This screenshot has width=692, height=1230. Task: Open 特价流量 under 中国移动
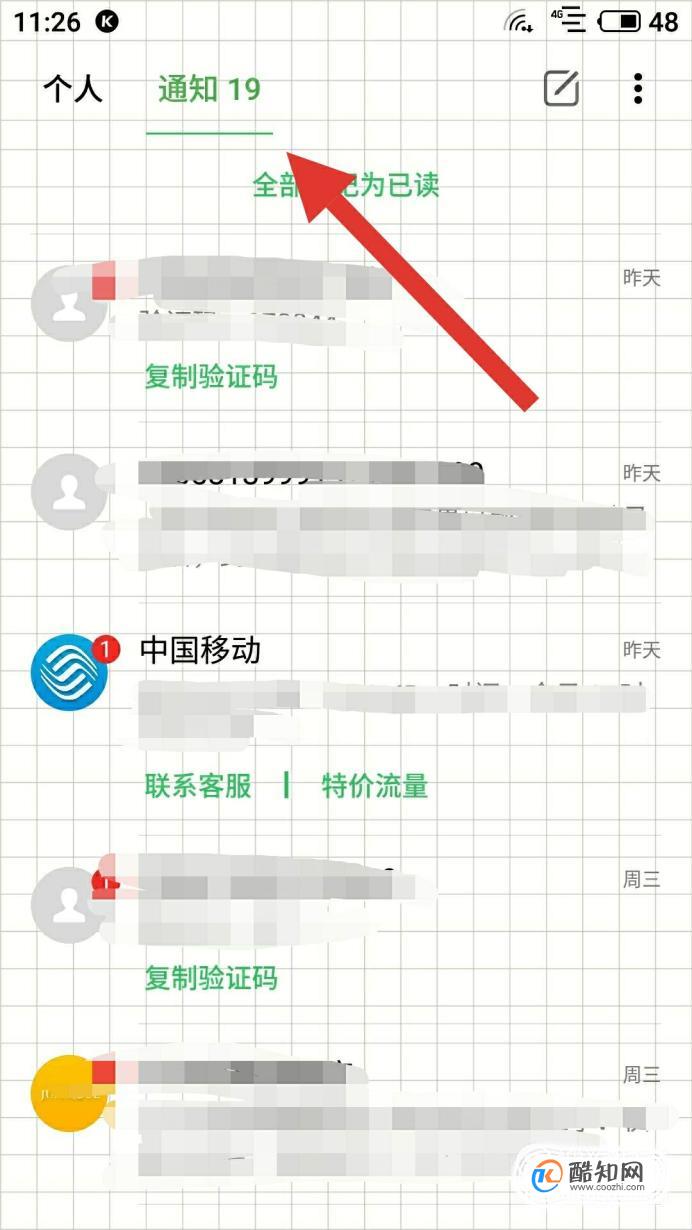pos(375,786)
